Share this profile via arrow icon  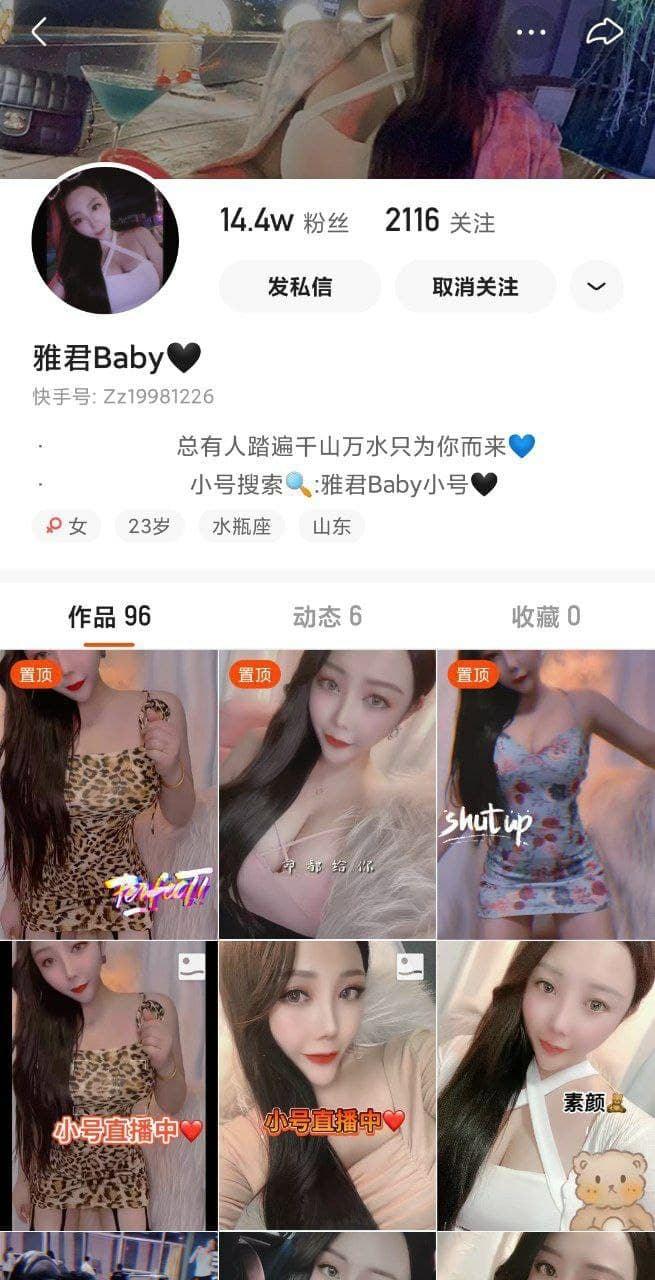point(604,32)
